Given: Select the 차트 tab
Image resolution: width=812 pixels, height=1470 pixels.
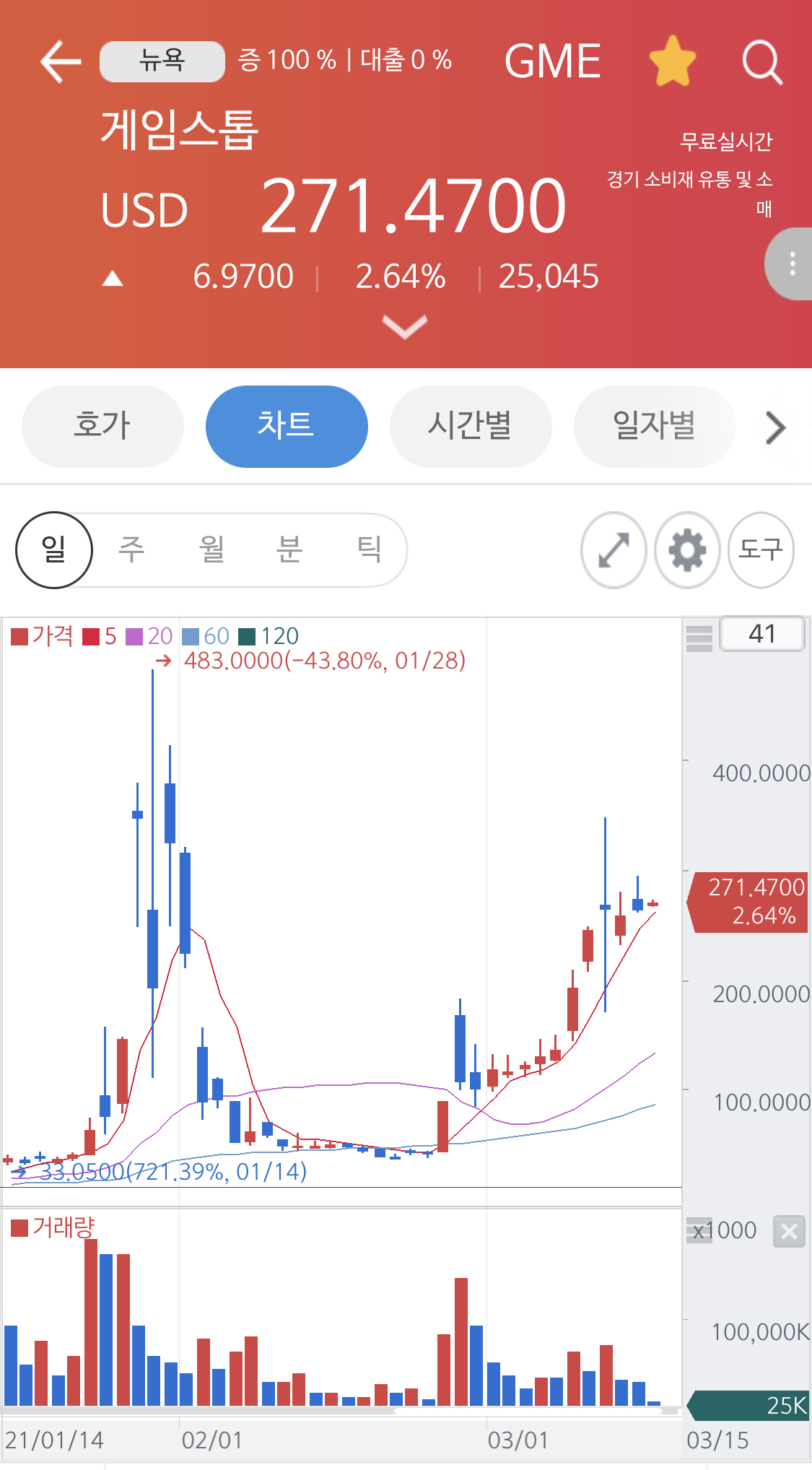Looking at the screenshot, I should pyautogui.click(x=287, y=426).
